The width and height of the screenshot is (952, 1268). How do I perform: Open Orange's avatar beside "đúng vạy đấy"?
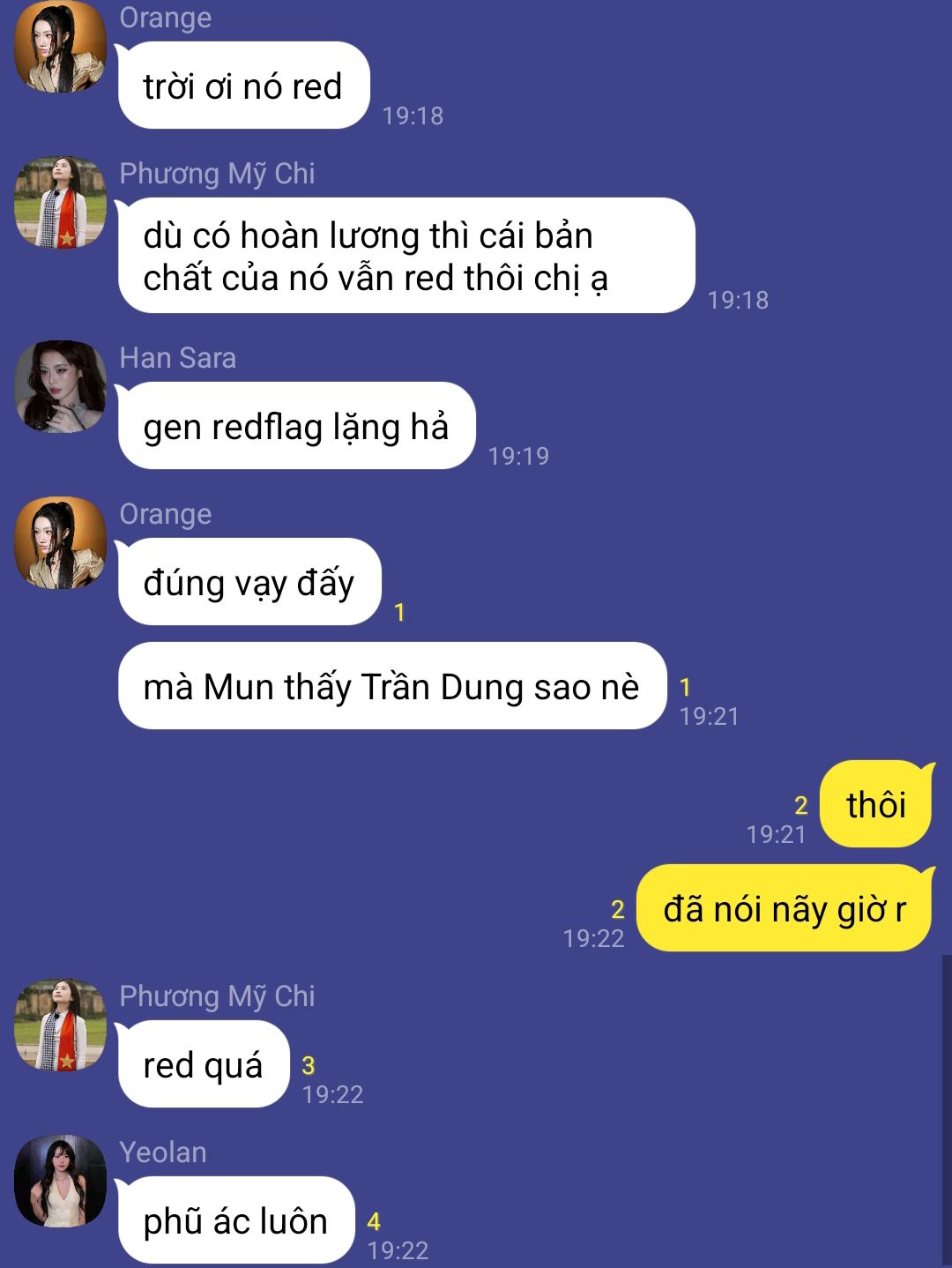click(x=60, y=542)
